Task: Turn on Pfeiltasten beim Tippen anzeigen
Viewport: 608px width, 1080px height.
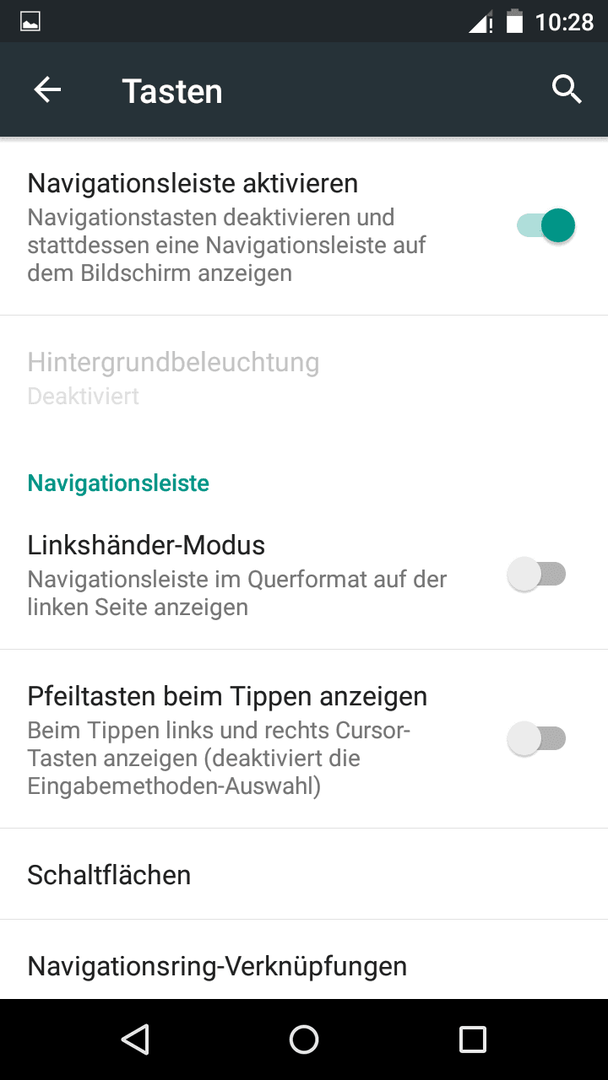Action: (536, 739)
